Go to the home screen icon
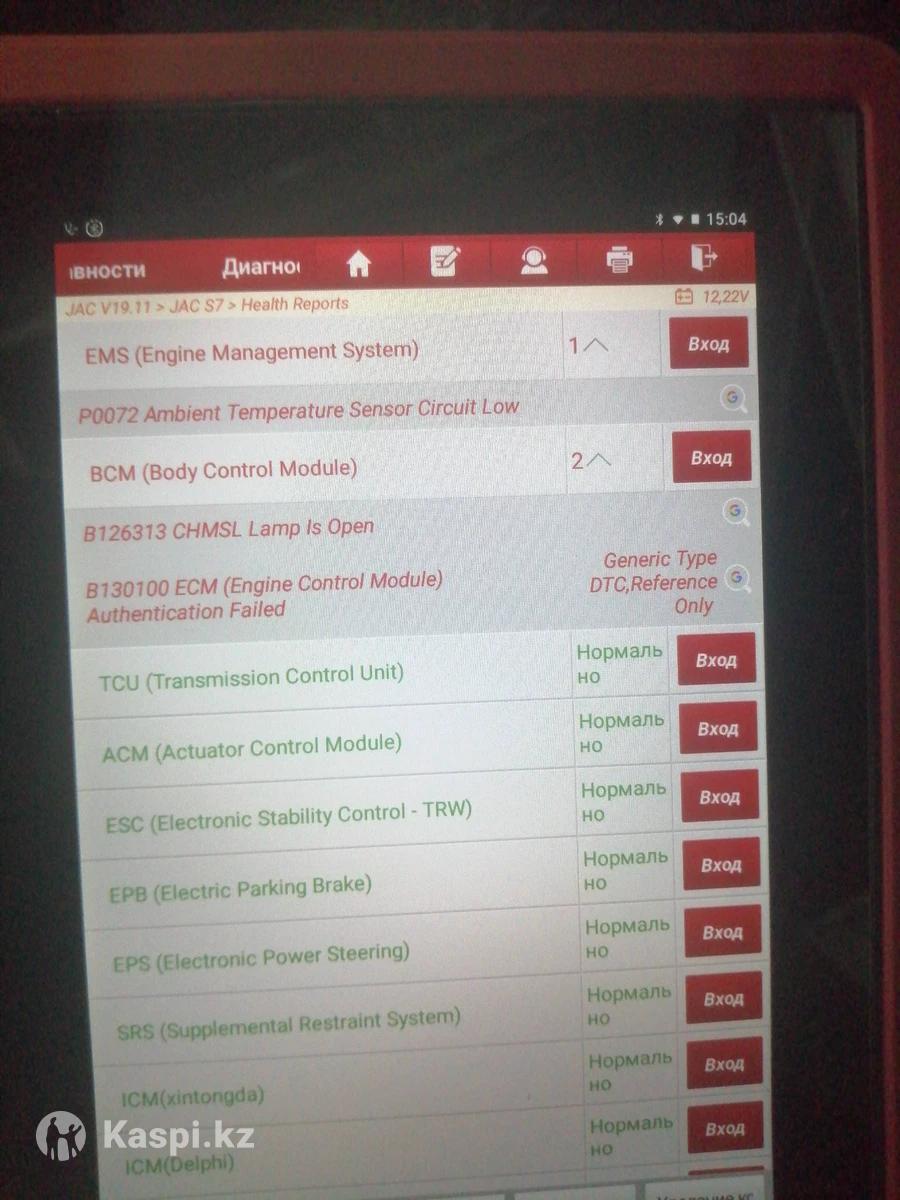The height and width of the screenshot is (1200, 900). (359, 263)
